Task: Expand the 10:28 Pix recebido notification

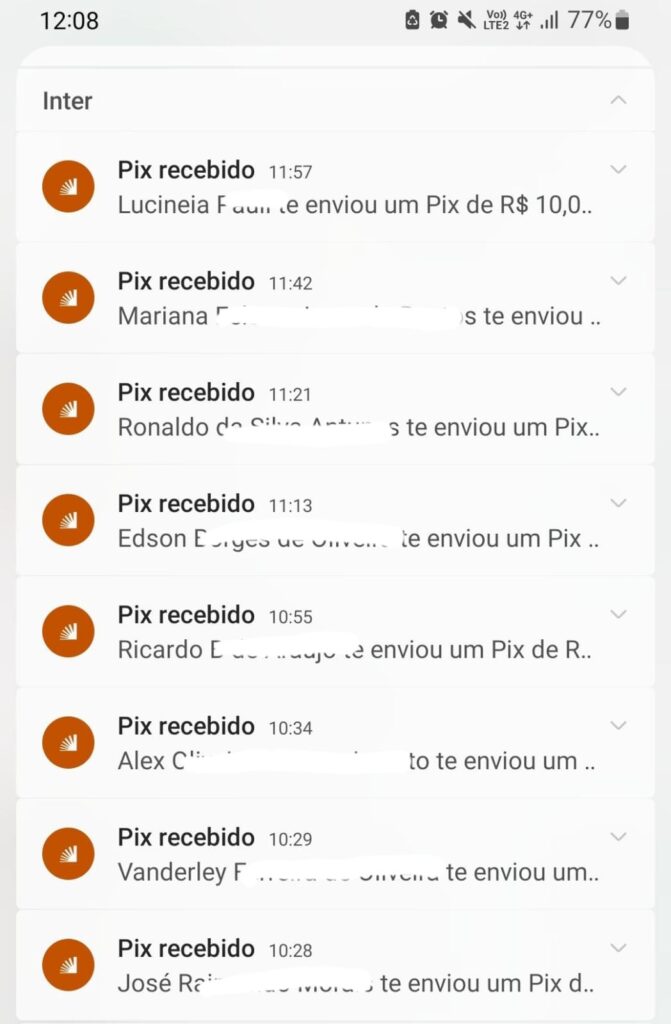Action: (x=618, y=947)
